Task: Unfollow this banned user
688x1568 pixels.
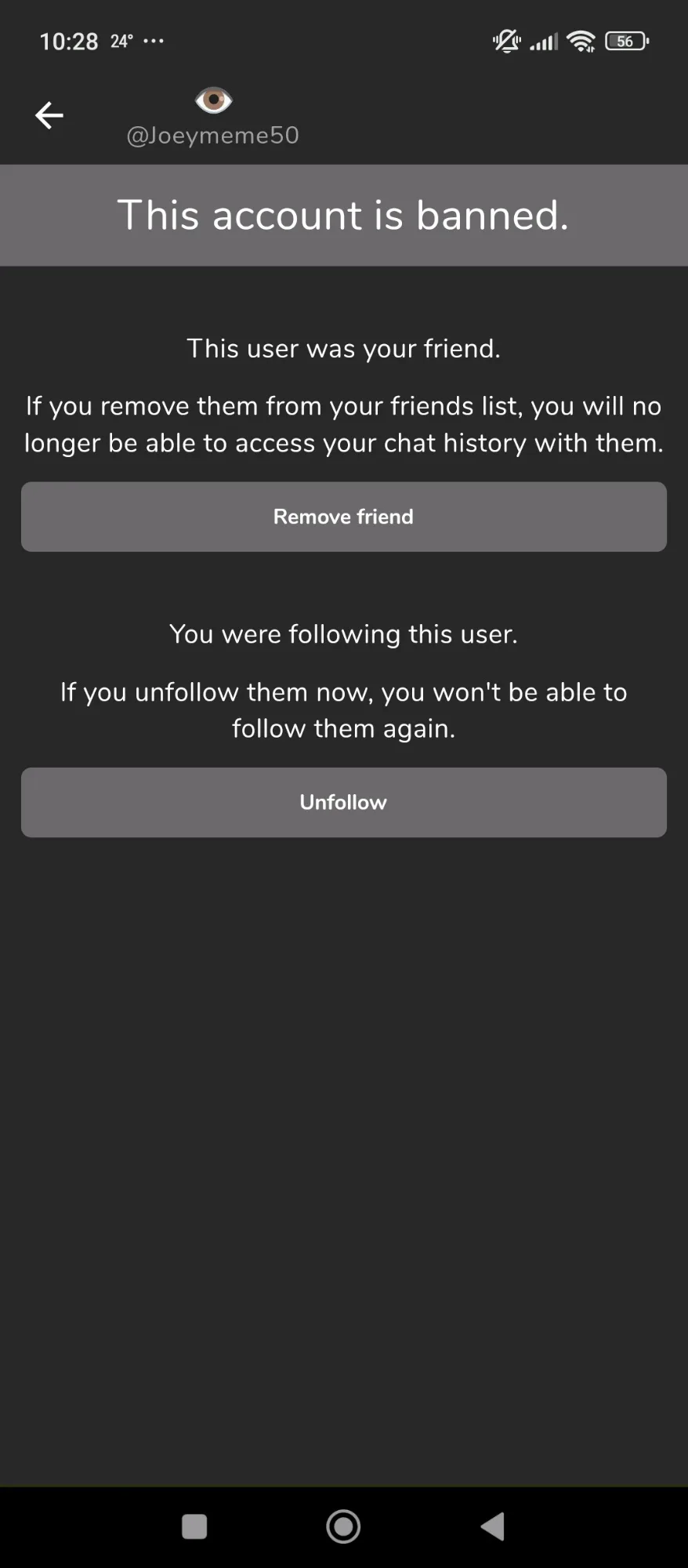Action: [x=344, y=802]
